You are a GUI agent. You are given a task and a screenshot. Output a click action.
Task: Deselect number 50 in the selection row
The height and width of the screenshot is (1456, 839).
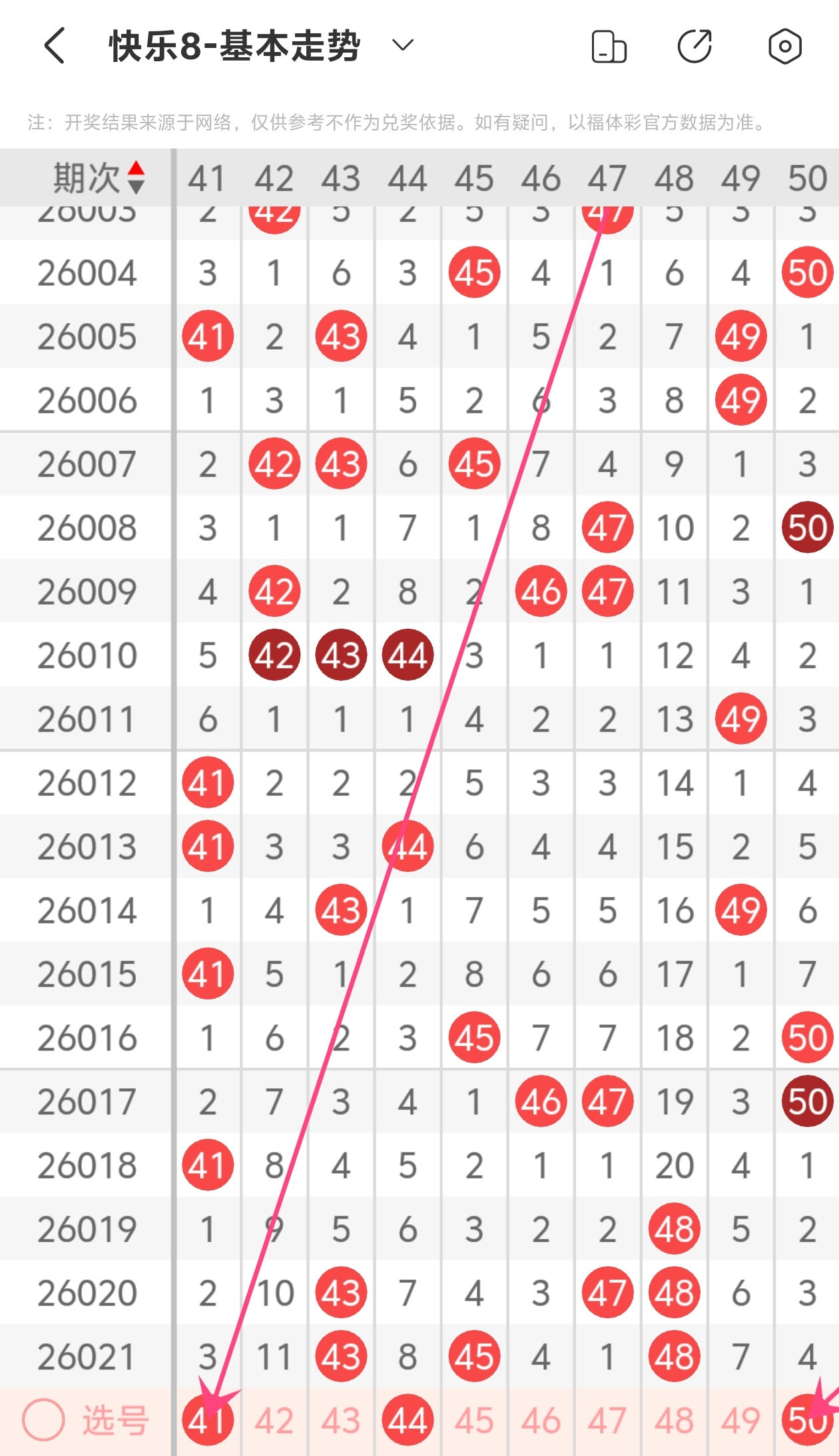click(x=807, y=1420)
